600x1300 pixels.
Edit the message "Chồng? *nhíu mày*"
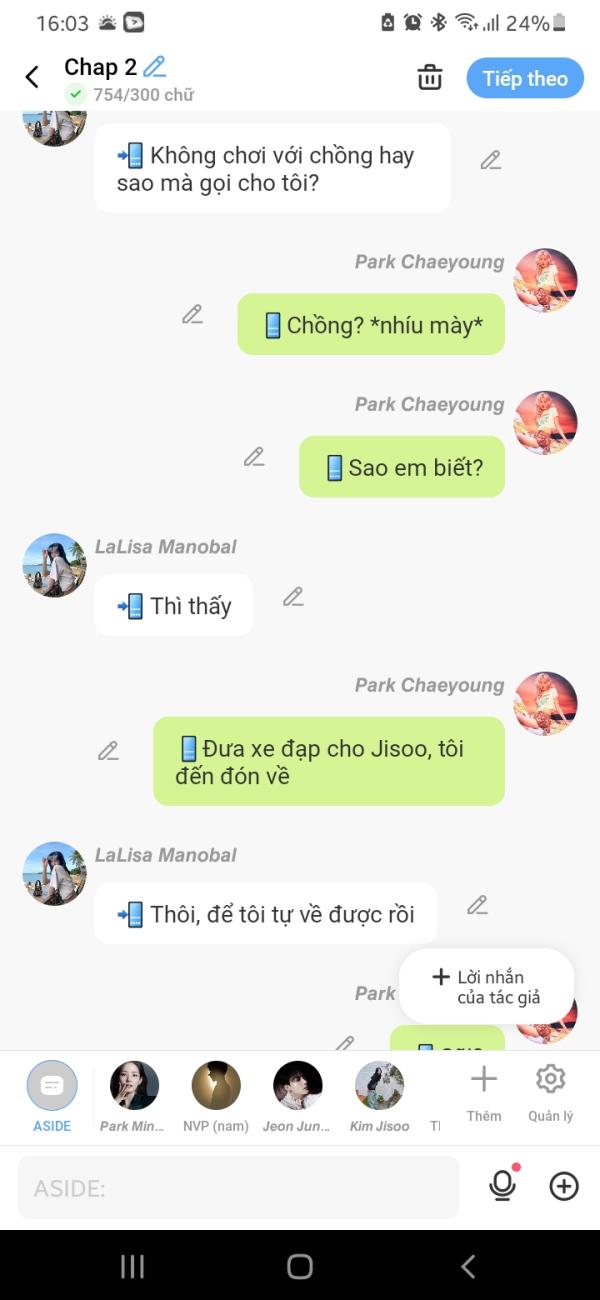(x=192, y=314)
